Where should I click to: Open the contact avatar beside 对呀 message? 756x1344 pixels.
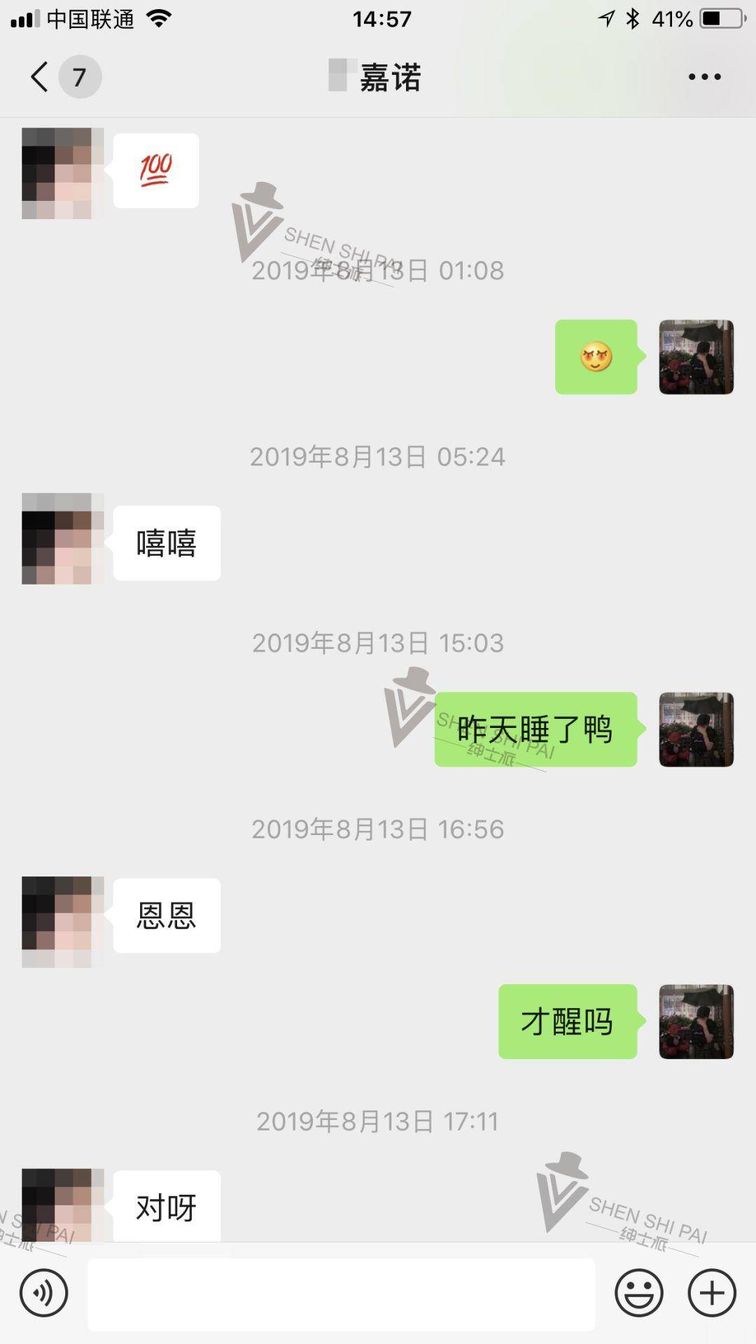(58, 1204)
